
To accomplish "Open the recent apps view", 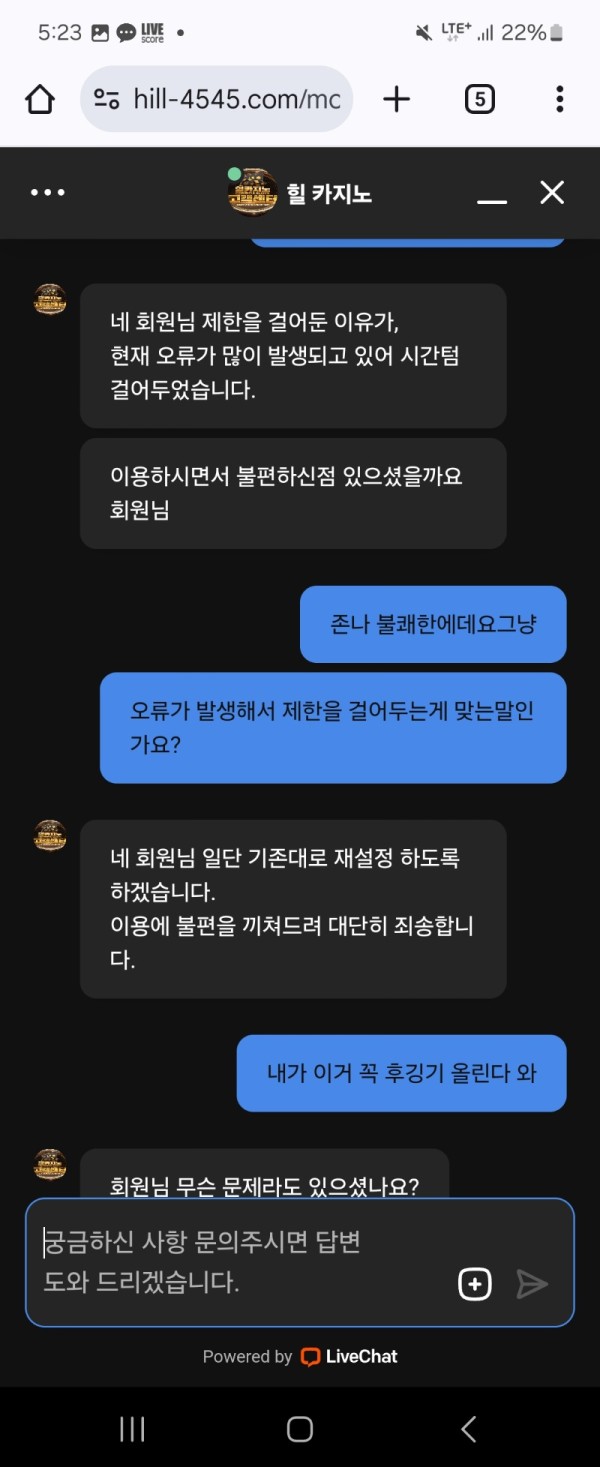I will coord(132,1429).
